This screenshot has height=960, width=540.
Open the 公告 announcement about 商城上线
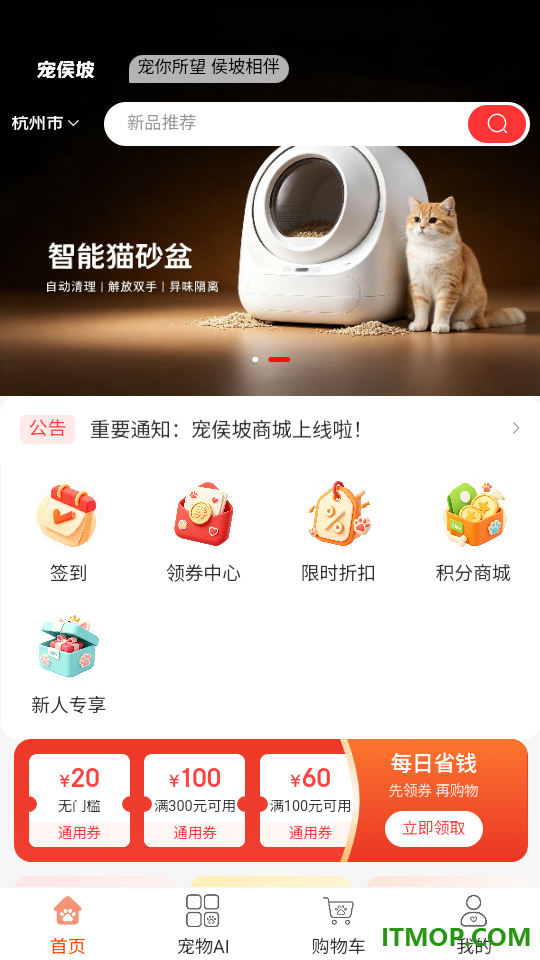[x=270, y=429]
